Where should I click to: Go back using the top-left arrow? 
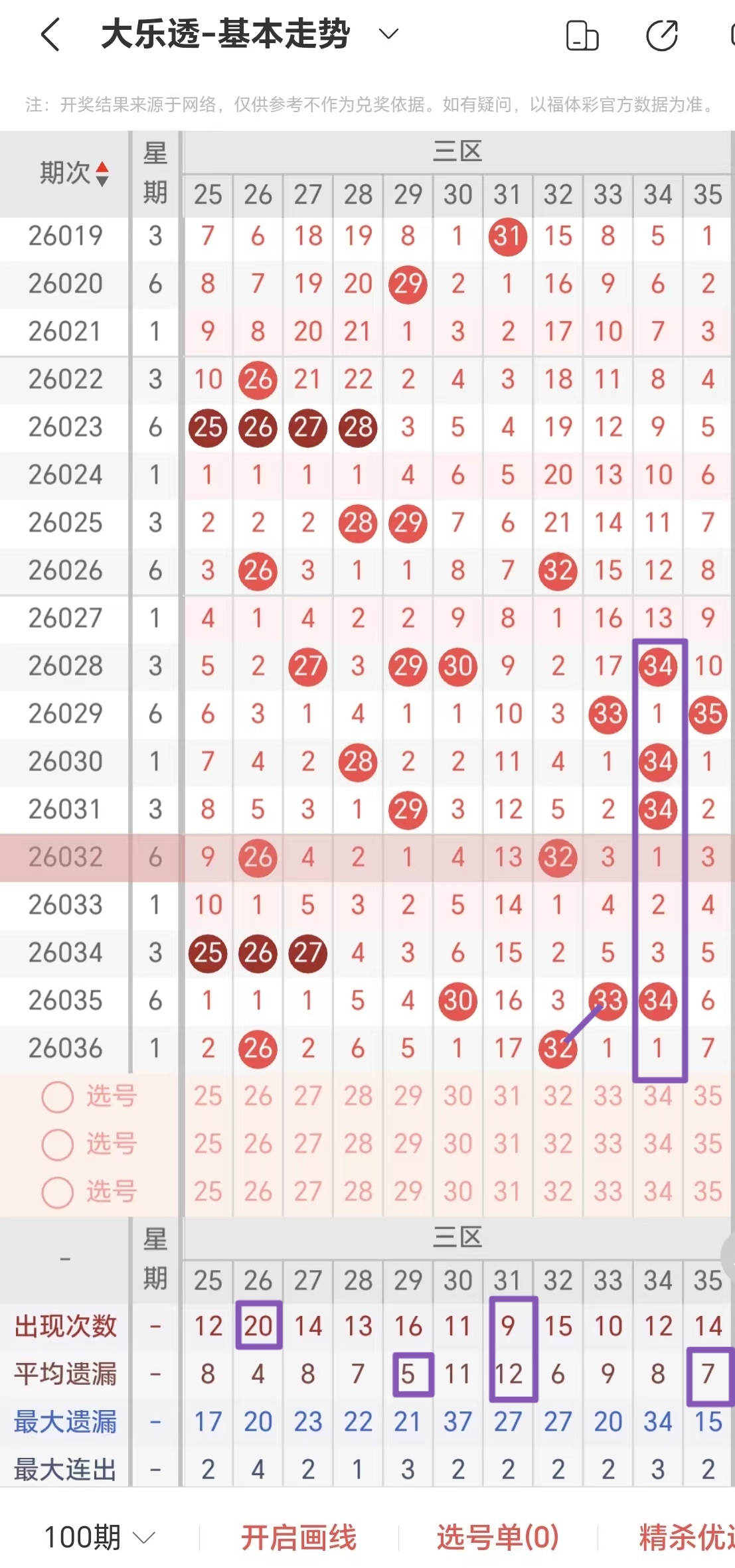[51, 35]
